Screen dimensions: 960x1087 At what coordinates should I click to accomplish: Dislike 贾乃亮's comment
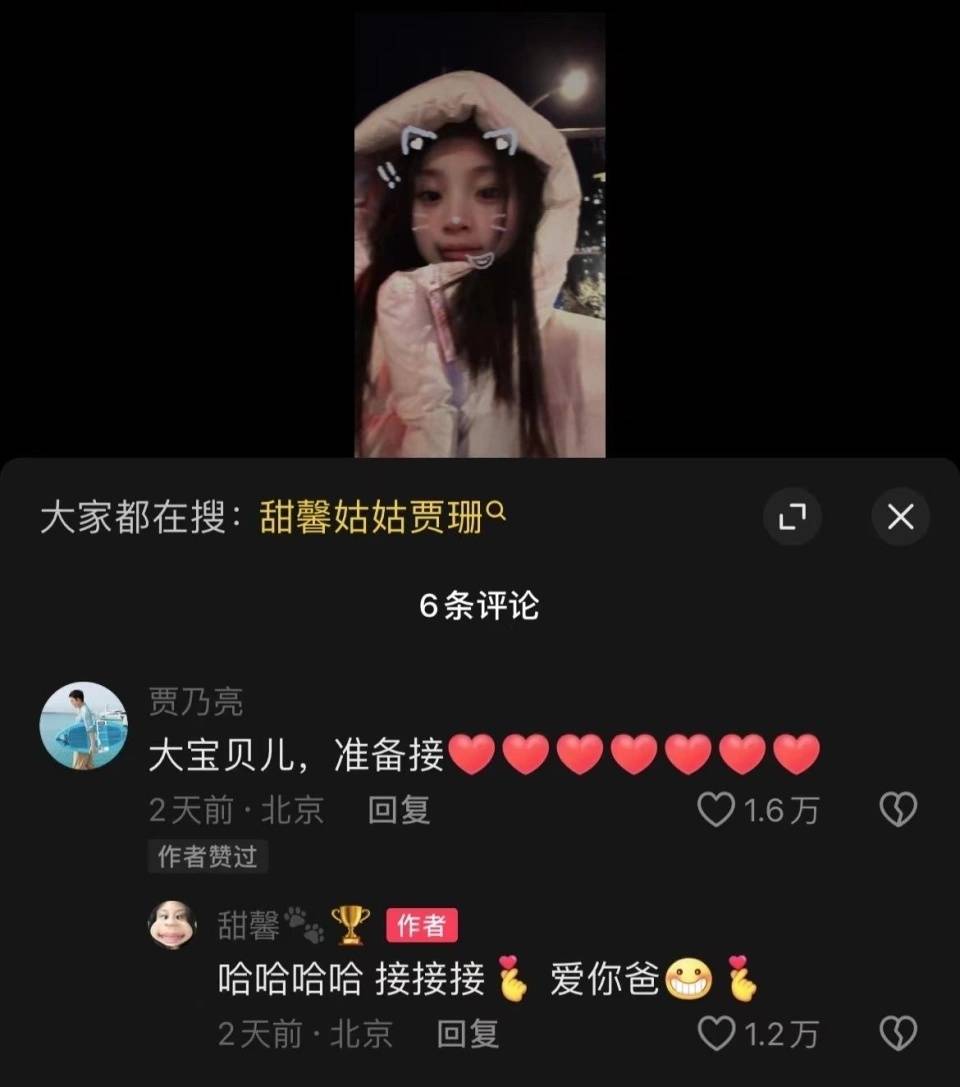897,809
